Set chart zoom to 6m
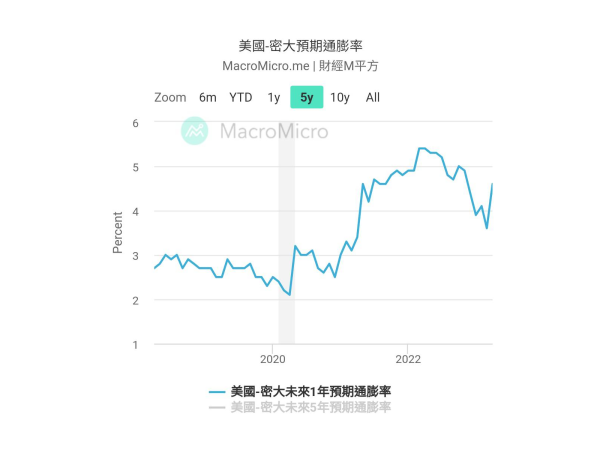600x450 pixels. point(207,97)
